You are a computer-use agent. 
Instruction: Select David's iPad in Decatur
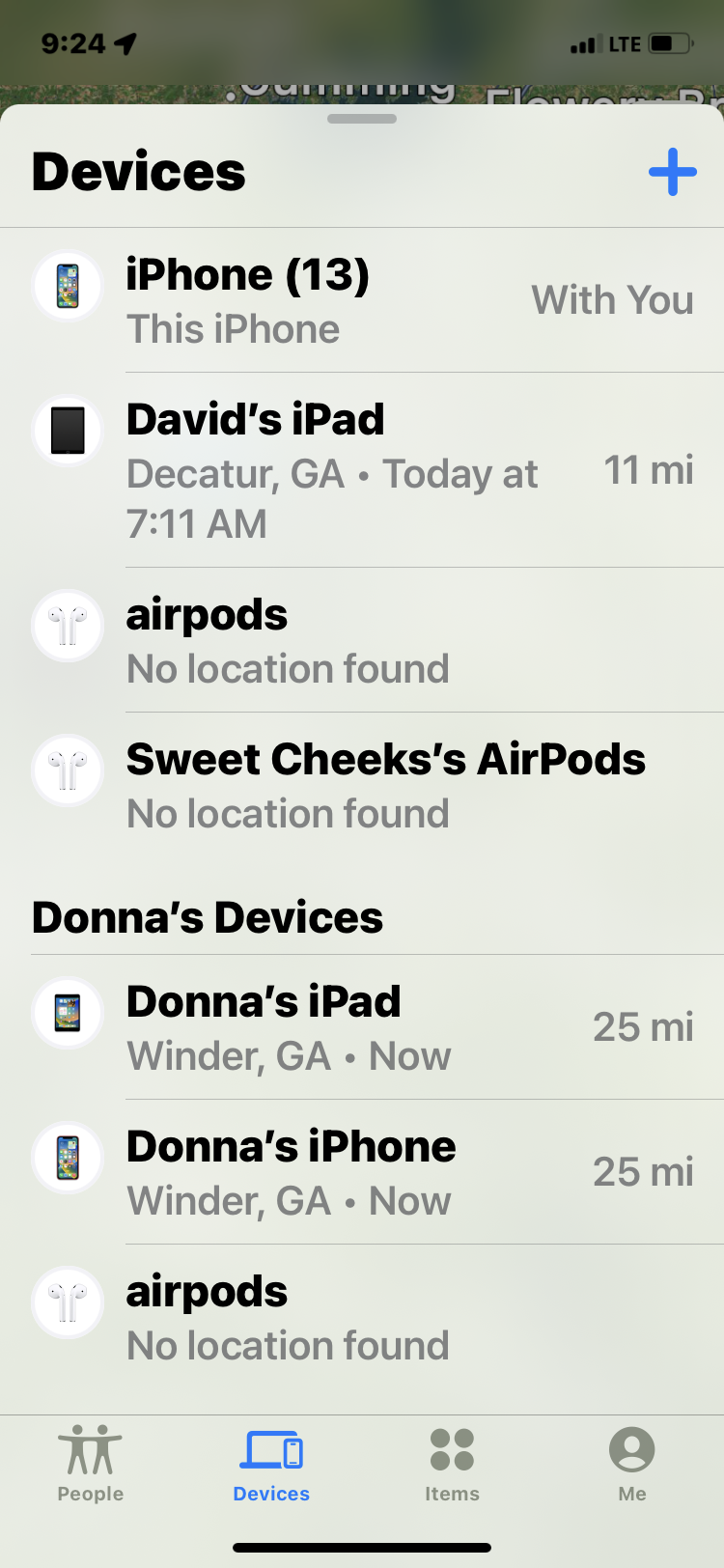point(362,470)
